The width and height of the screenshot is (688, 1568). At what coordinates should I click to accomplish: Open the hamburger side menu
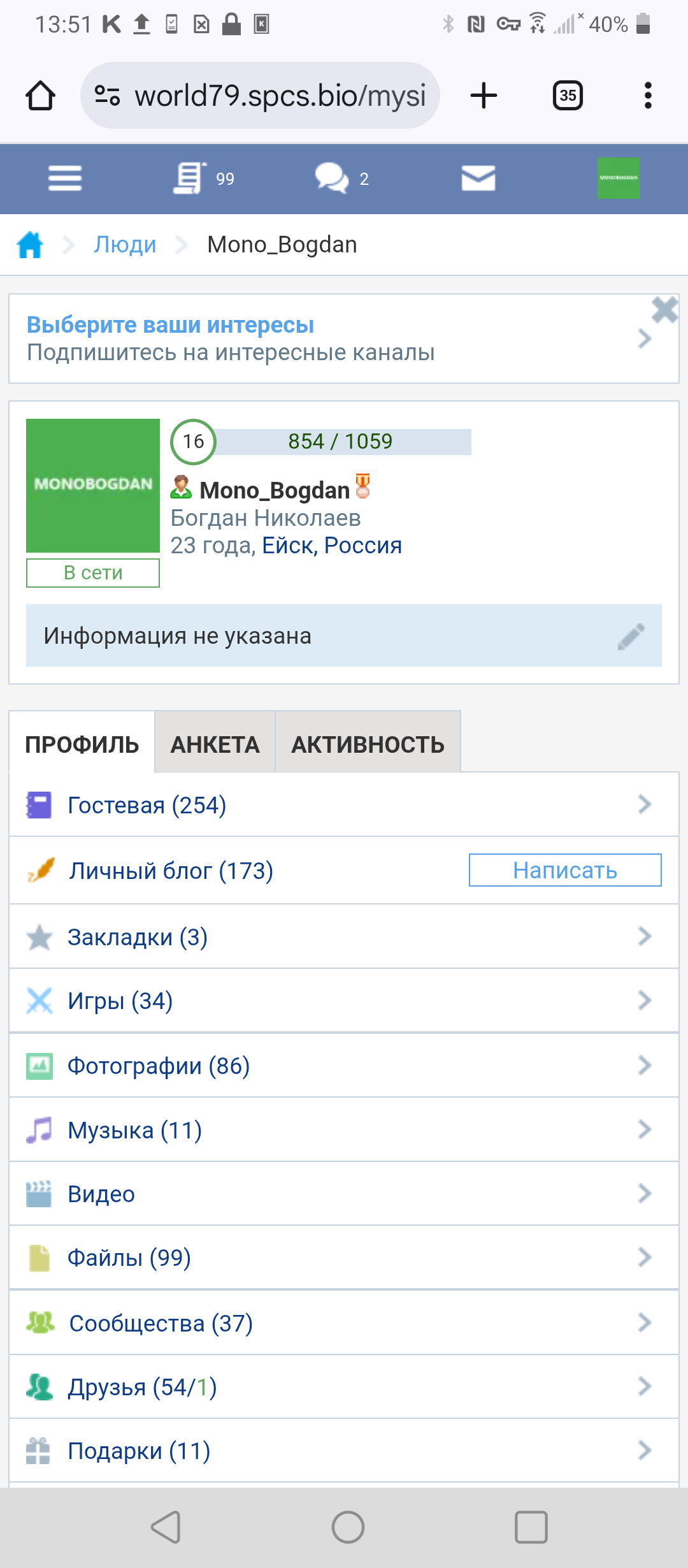[x=65, y=178]
